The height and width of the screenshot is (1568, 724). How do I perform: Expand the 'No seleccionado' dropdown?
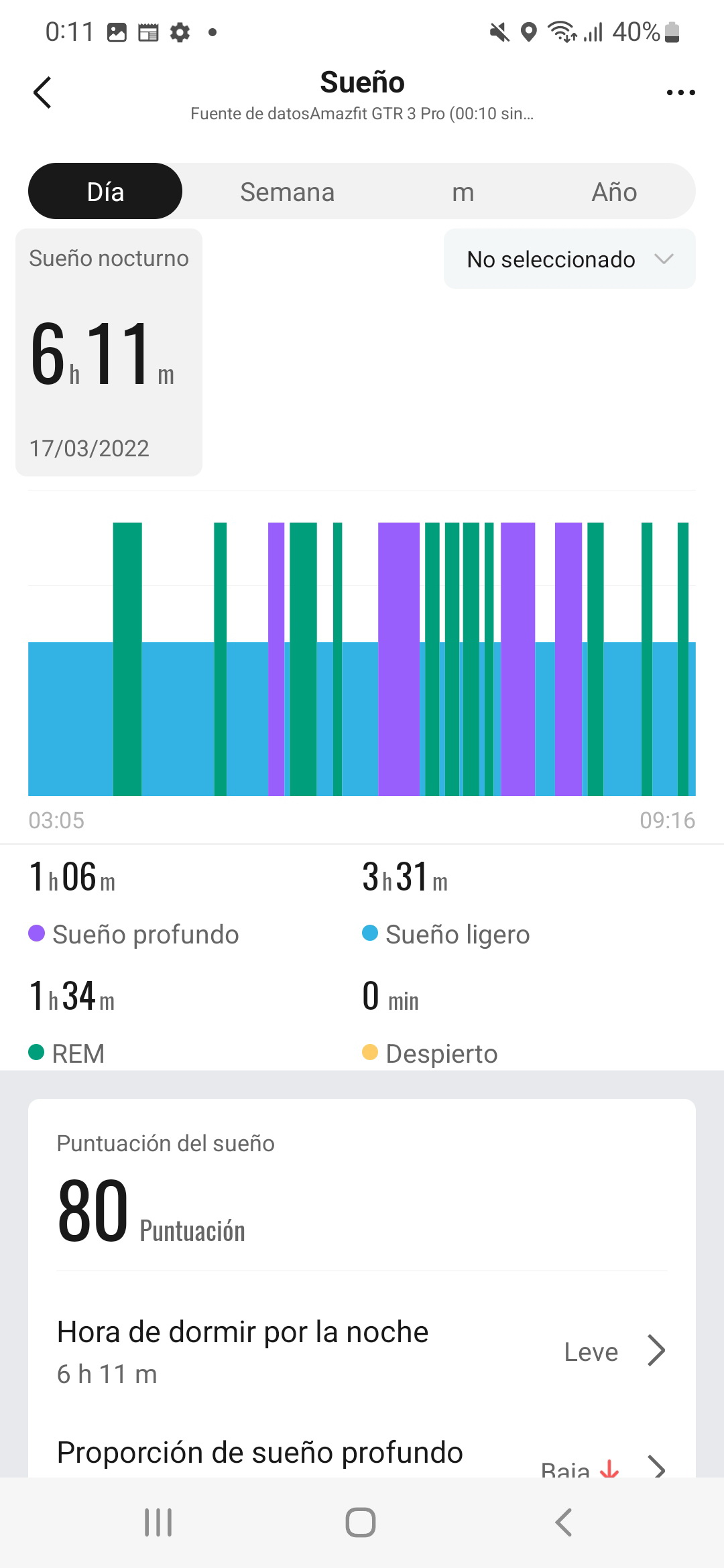point(570,259)
